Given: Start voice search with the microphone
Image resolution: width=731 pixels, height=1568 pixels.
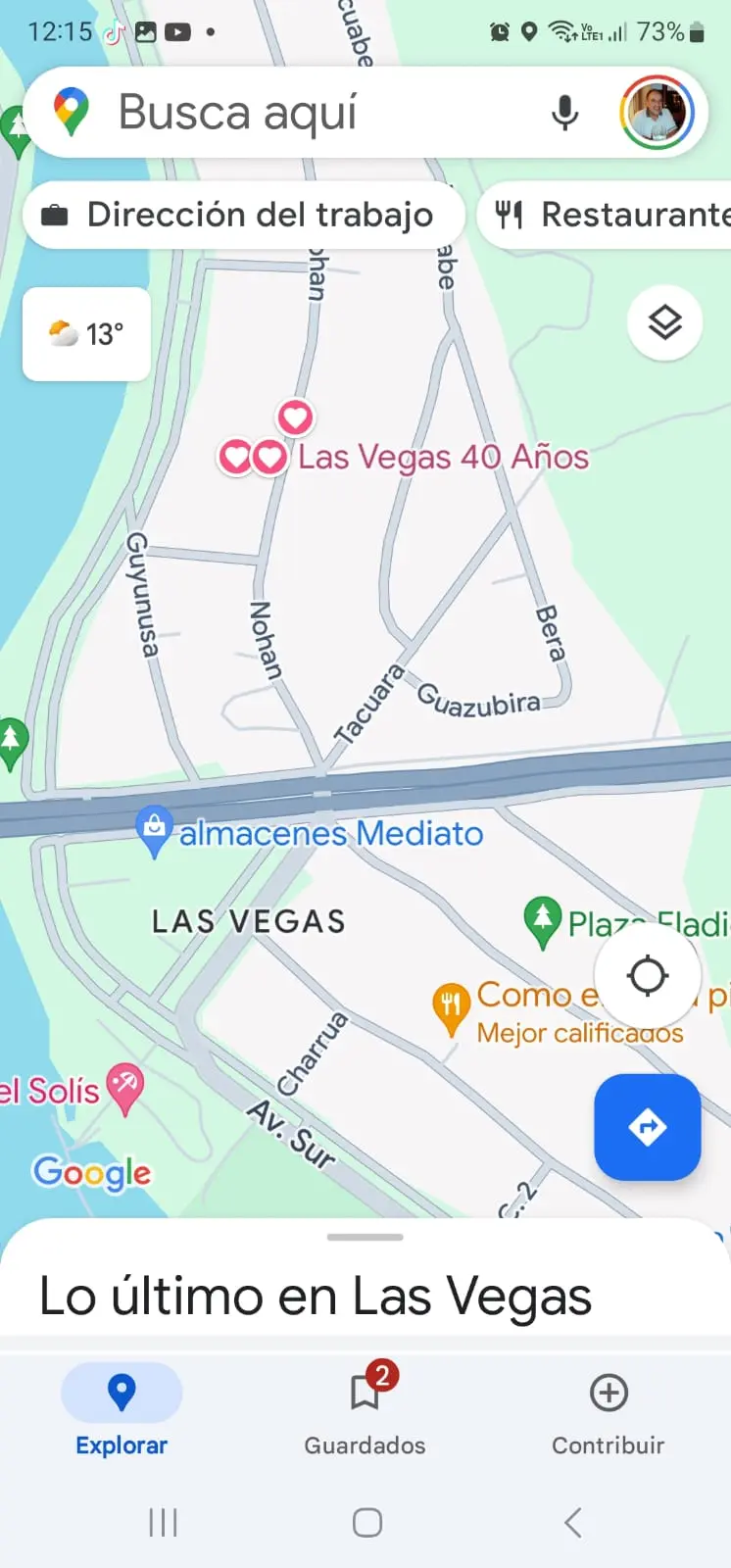Looking at the screenshot, I should pos(564,113).
